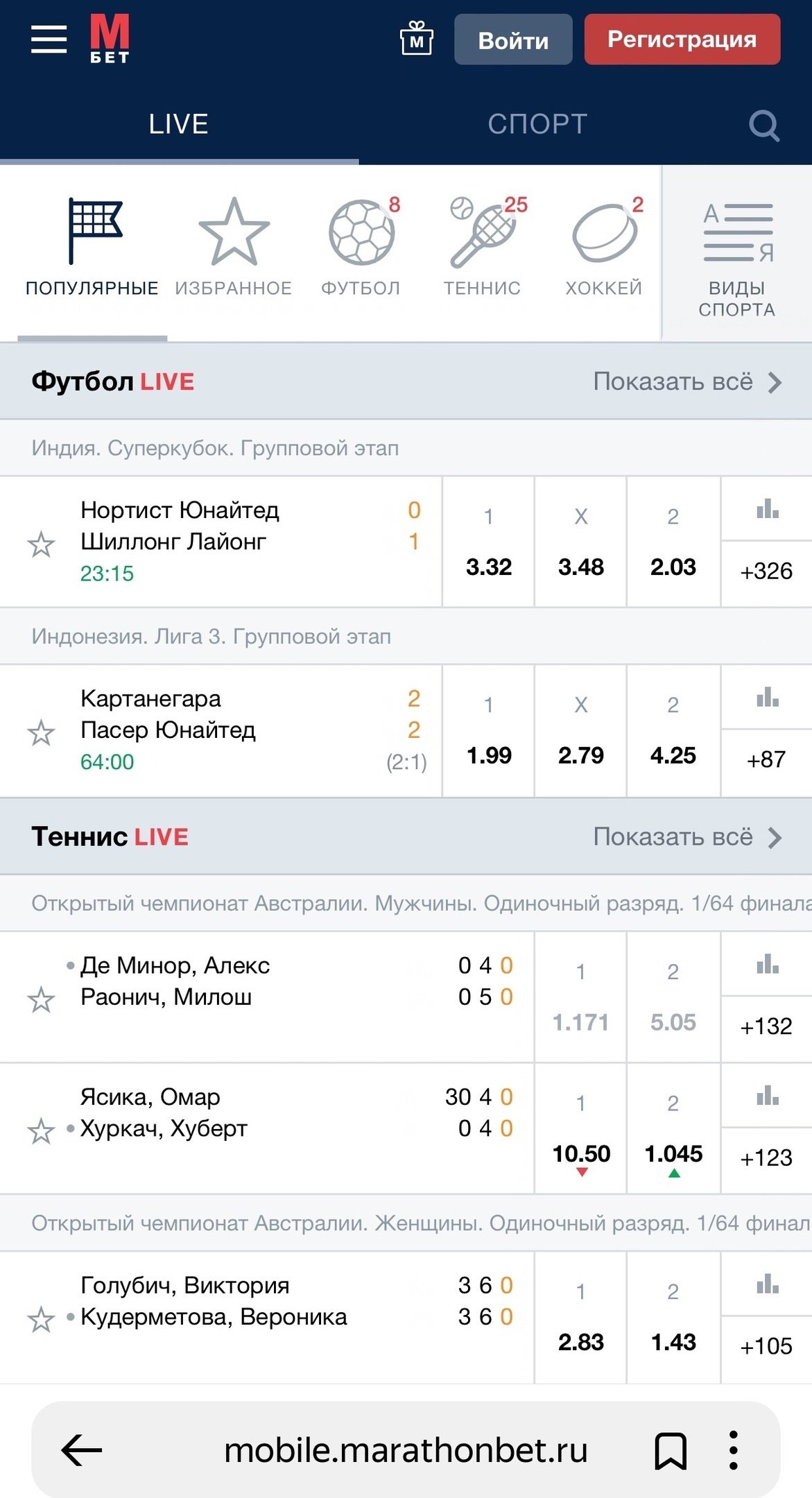Tap the Регистрация button
812x1498 pixels.
(682, 40)
